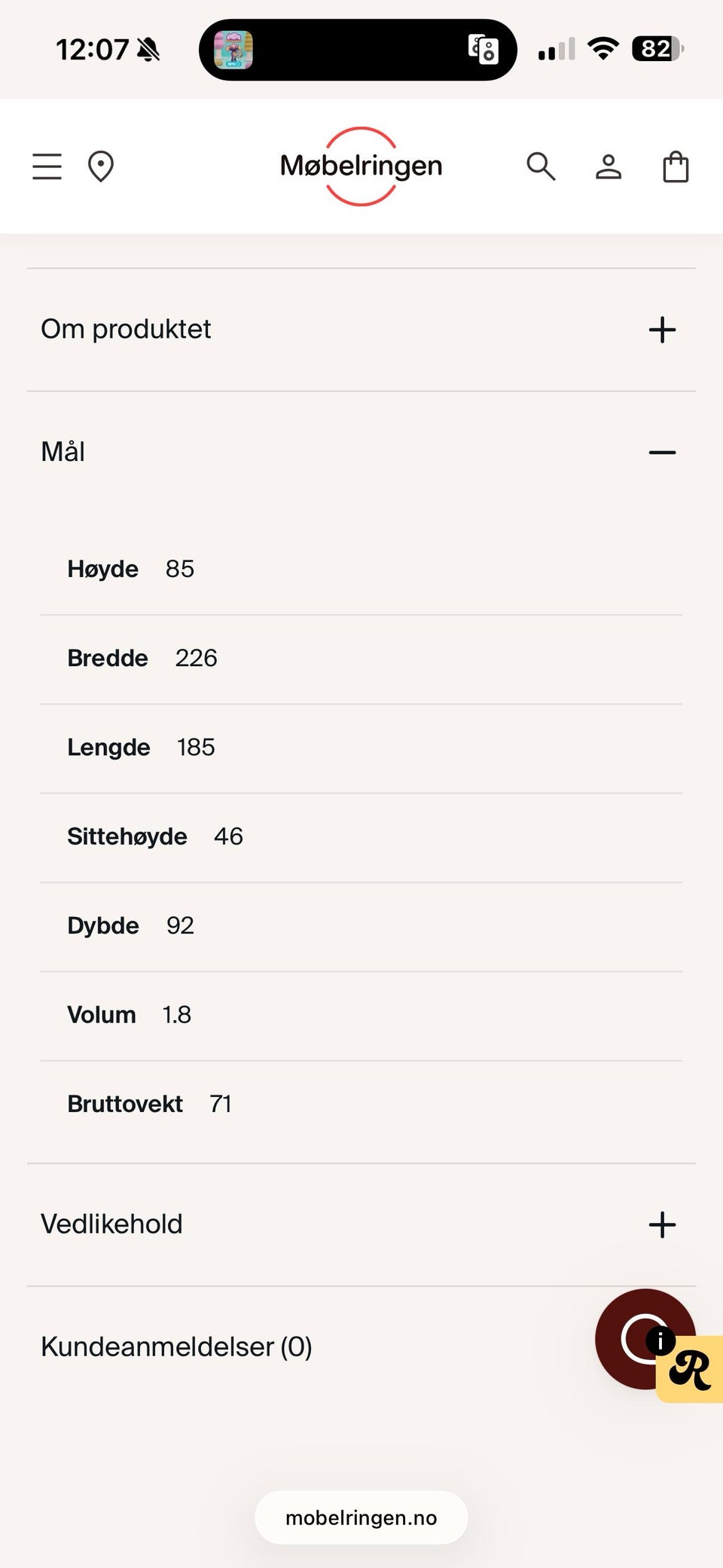Click the Møbelringen logo

click(360, 167)
